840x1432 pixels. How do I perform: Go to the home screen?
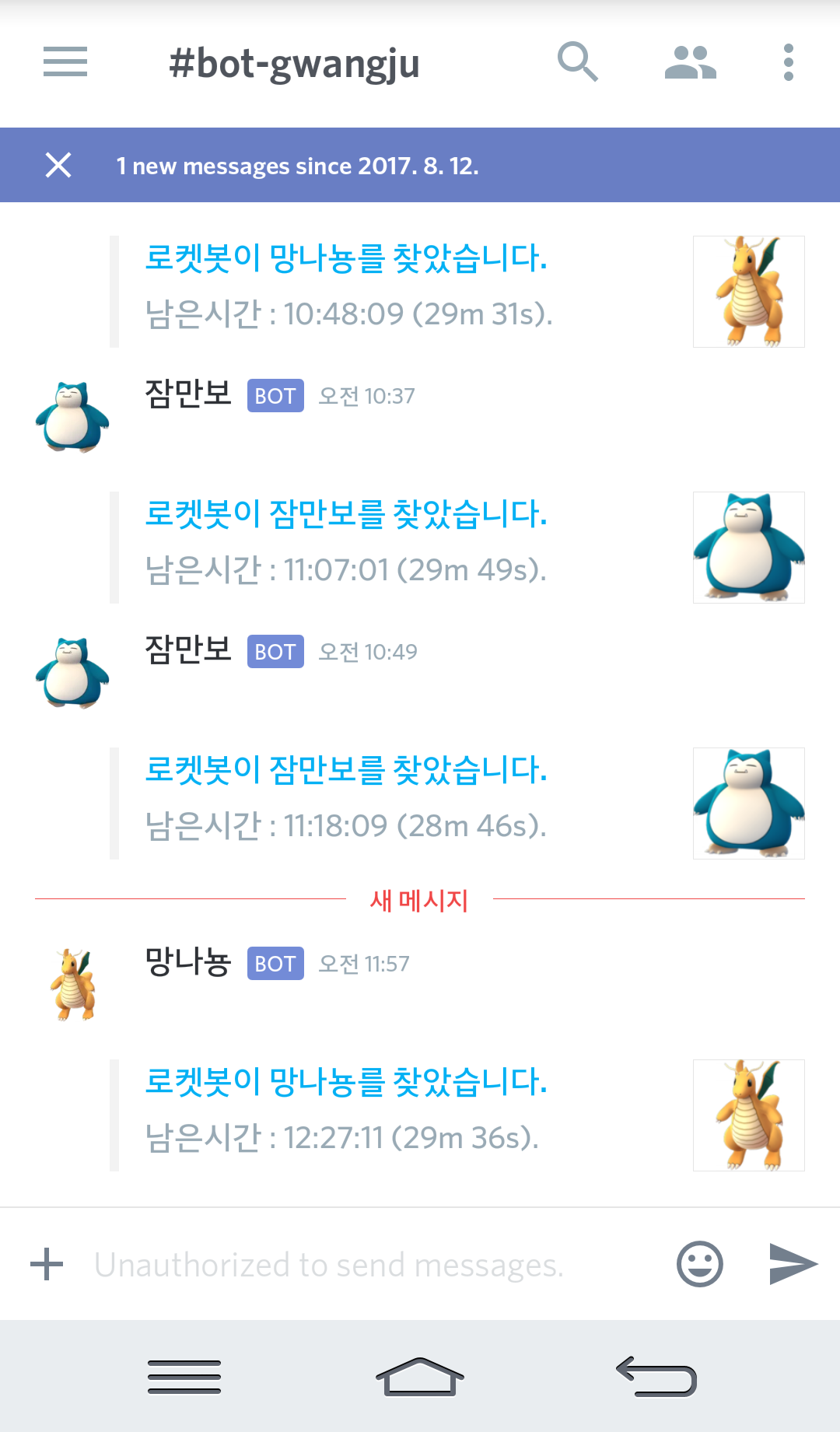tap(419, 1376)
